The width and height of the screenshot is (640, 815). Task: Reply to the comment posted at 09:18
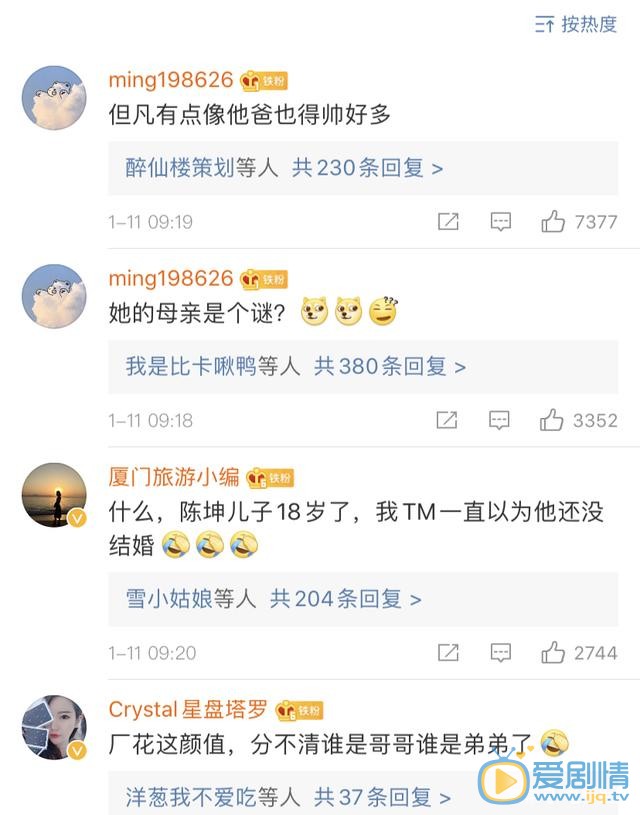click(500, 420)
